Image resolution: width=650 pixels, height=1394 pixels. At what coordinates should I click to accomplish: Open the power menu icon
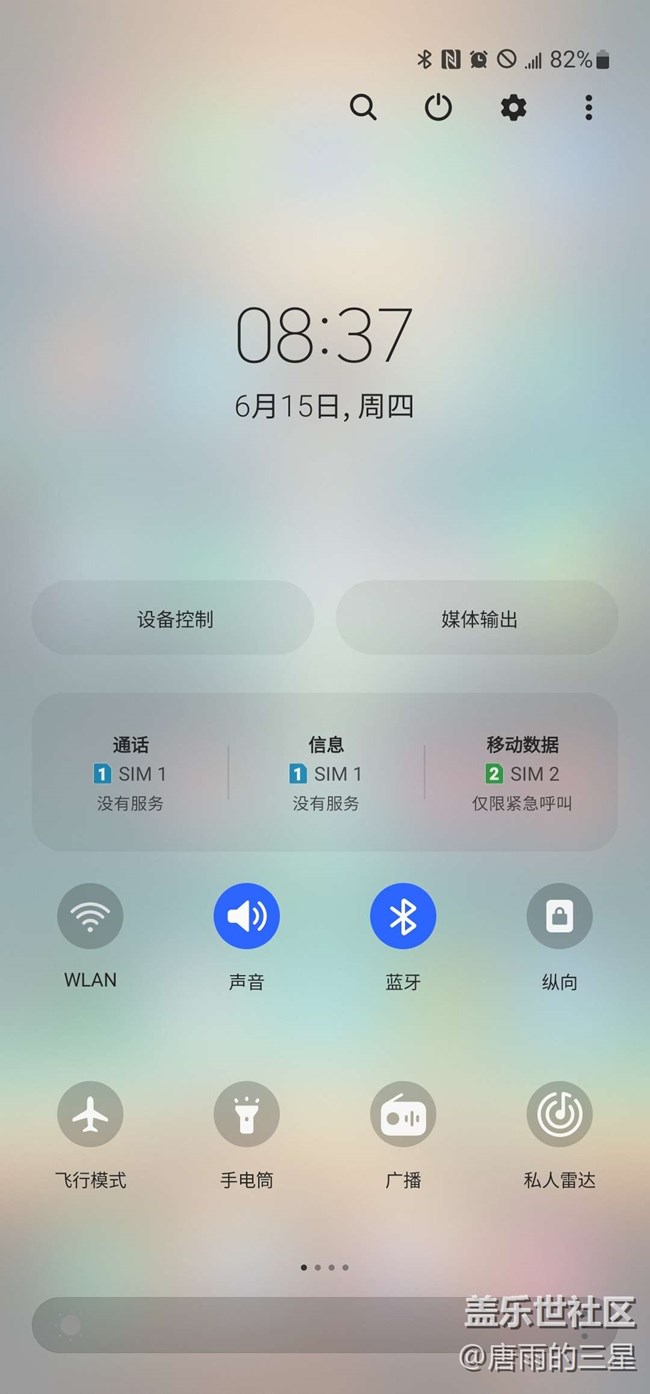pos(438,107)
